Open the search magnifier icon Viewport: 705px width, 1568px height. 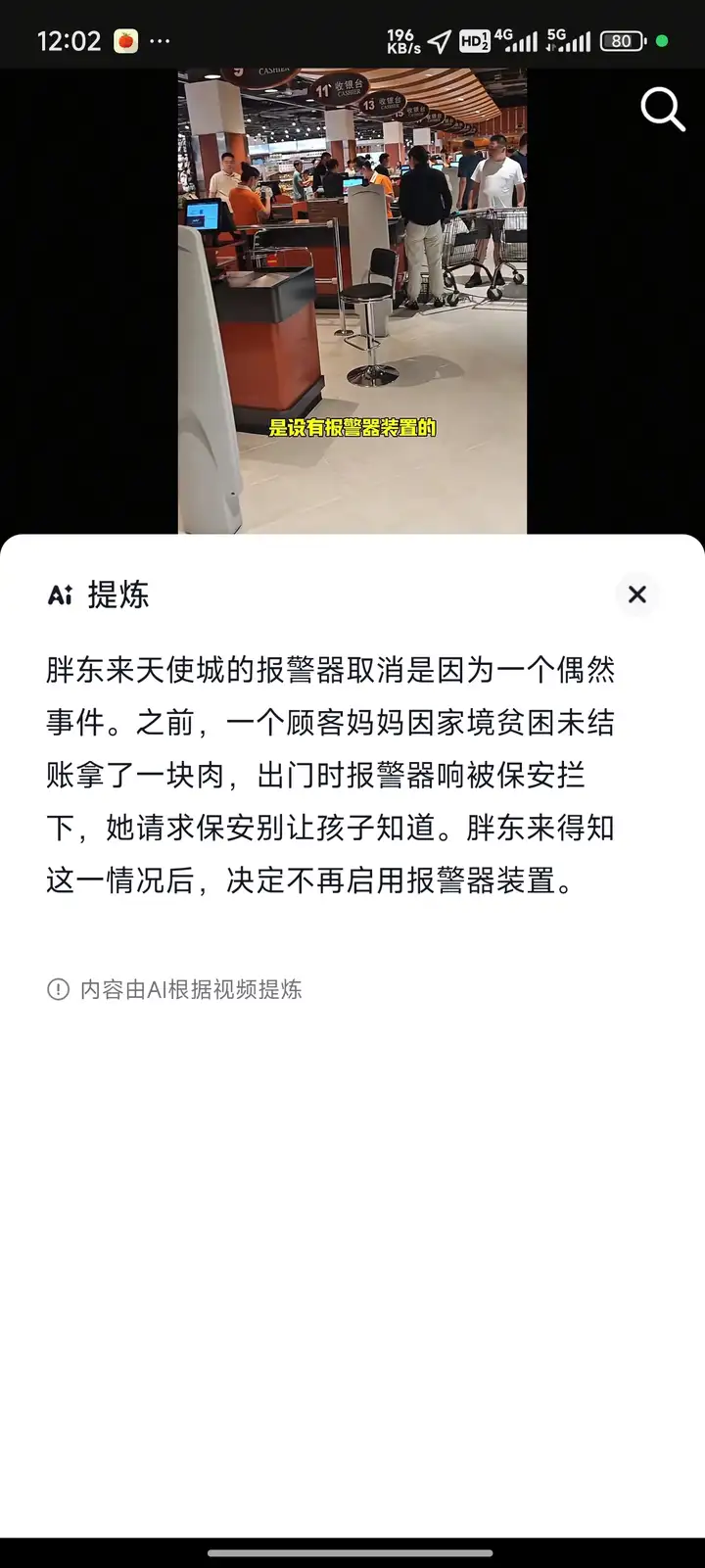(662, 109)
